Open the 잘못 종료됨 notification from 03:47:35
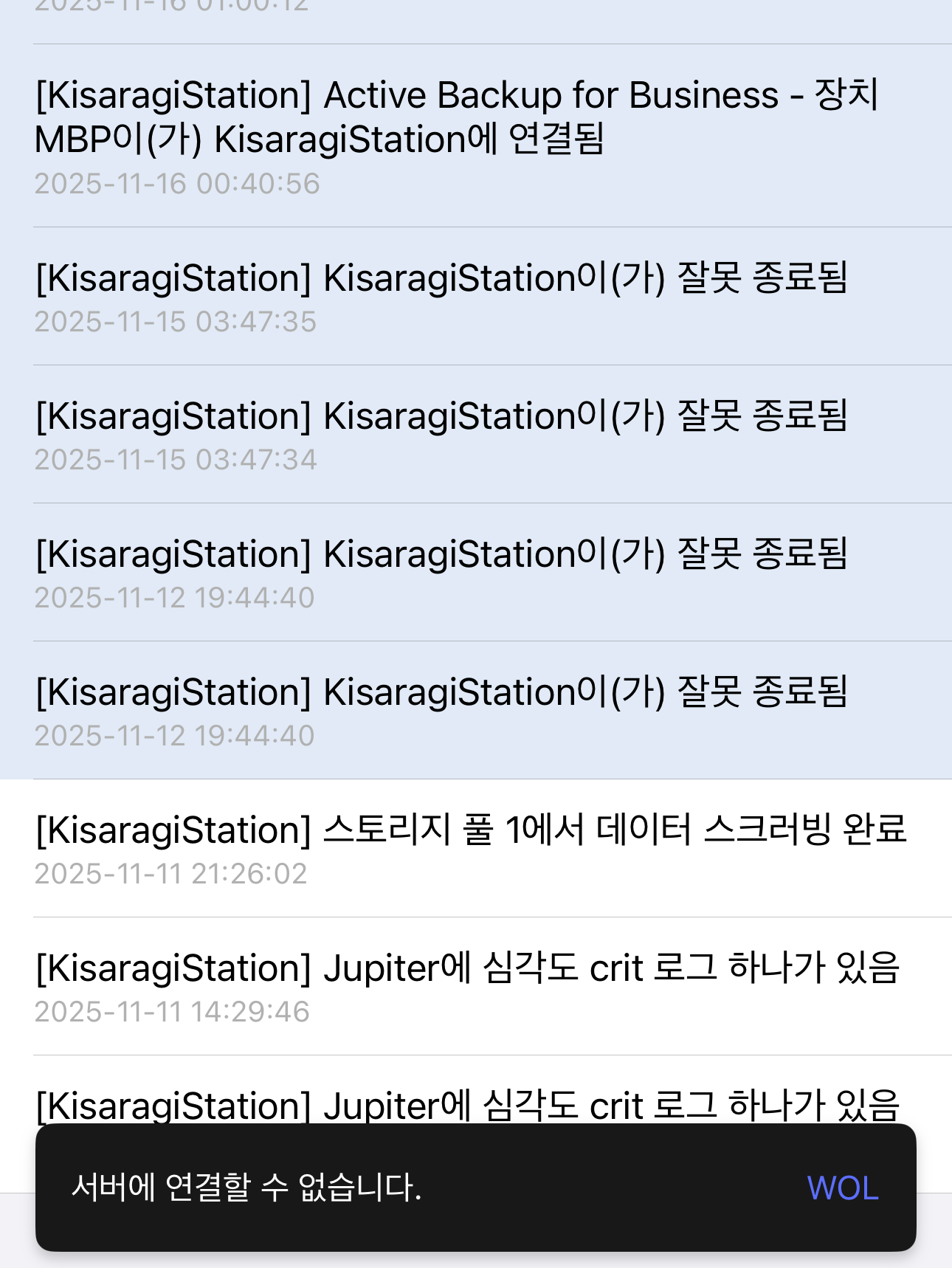The image size is (952, 1268). click(472, 296)
